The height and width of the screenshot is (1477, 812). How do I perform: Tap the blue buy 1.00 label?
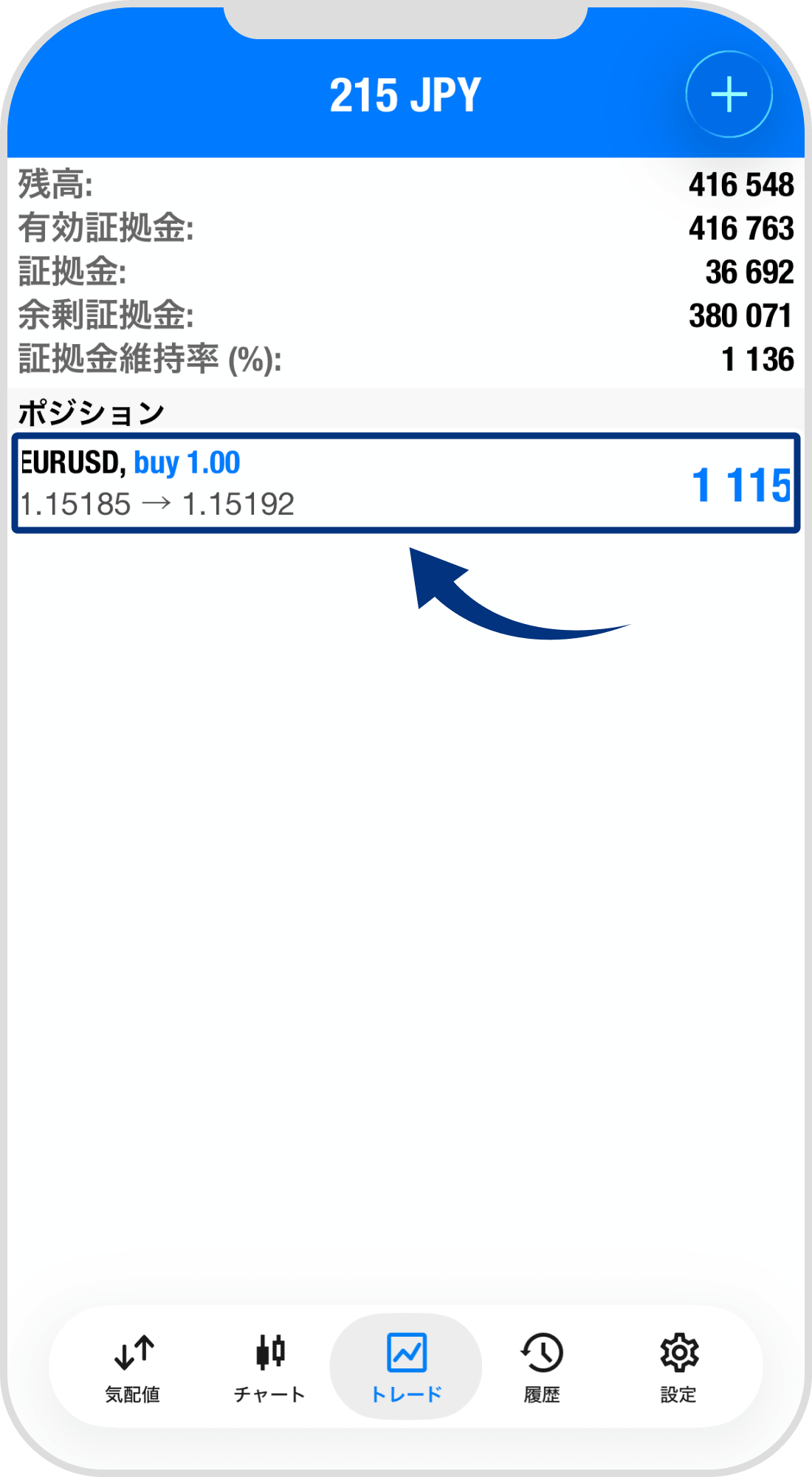click(x=185, y=462)
